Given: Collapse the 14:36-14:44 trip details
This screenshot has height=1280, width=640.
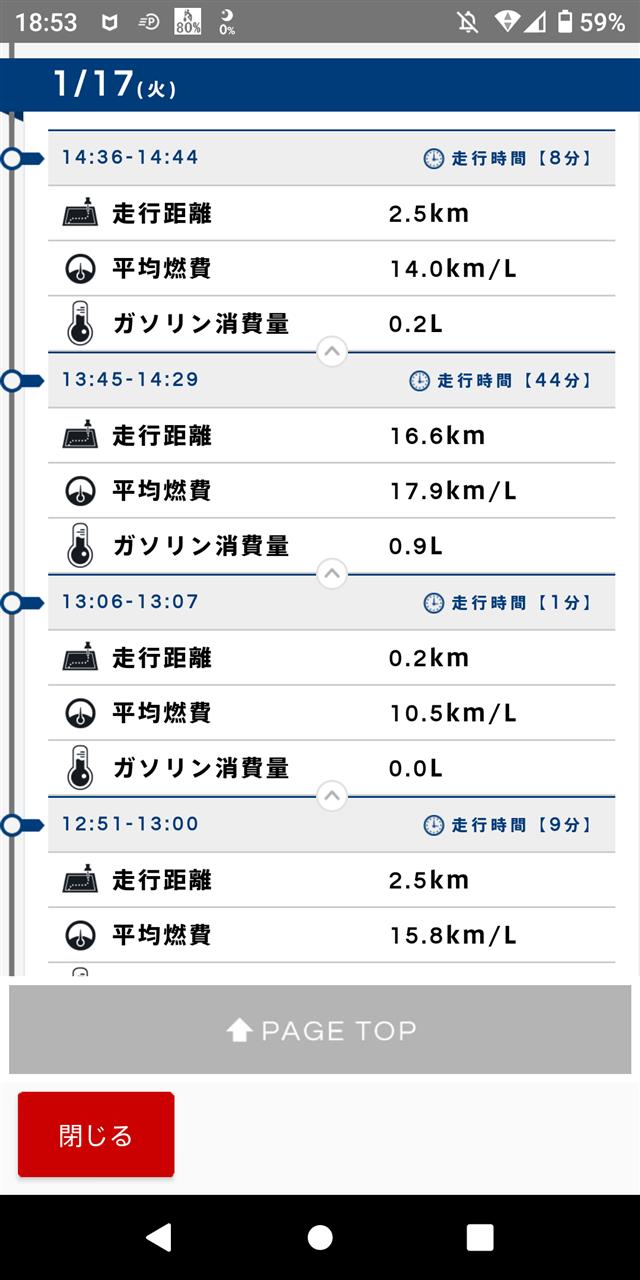Looking at the screenshot, I should 332,352.
